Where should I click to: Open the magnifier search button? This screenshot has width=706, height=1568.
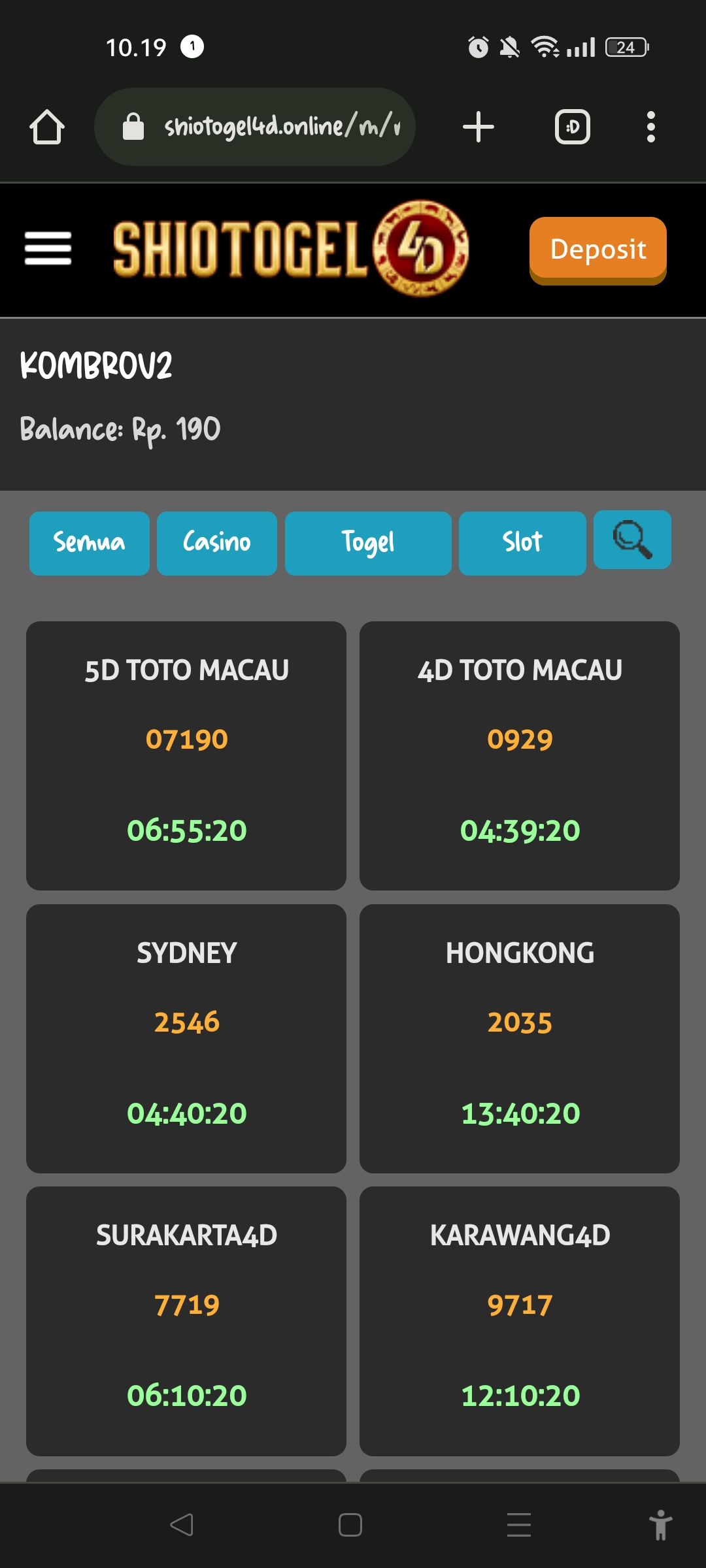[x=632, y=540]
